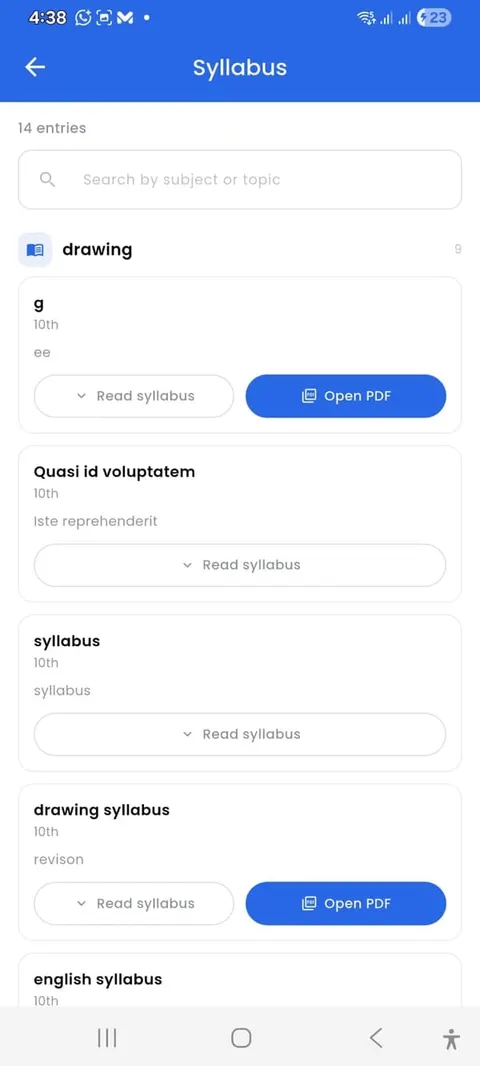
Task: Expand Read syllabus in the 'g' card
Action: tap(134, 396)
